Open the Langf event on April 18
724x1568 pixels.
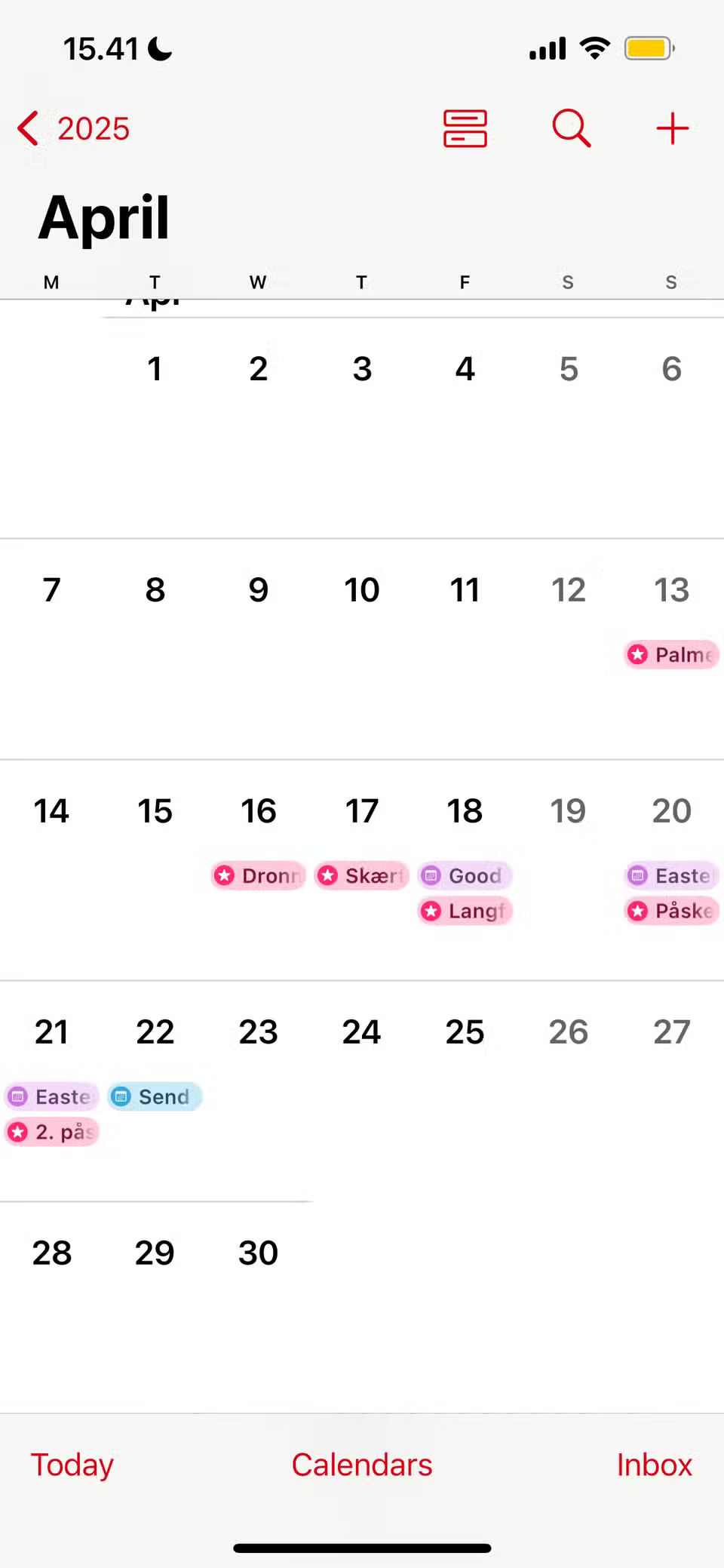tap(465, 911)
